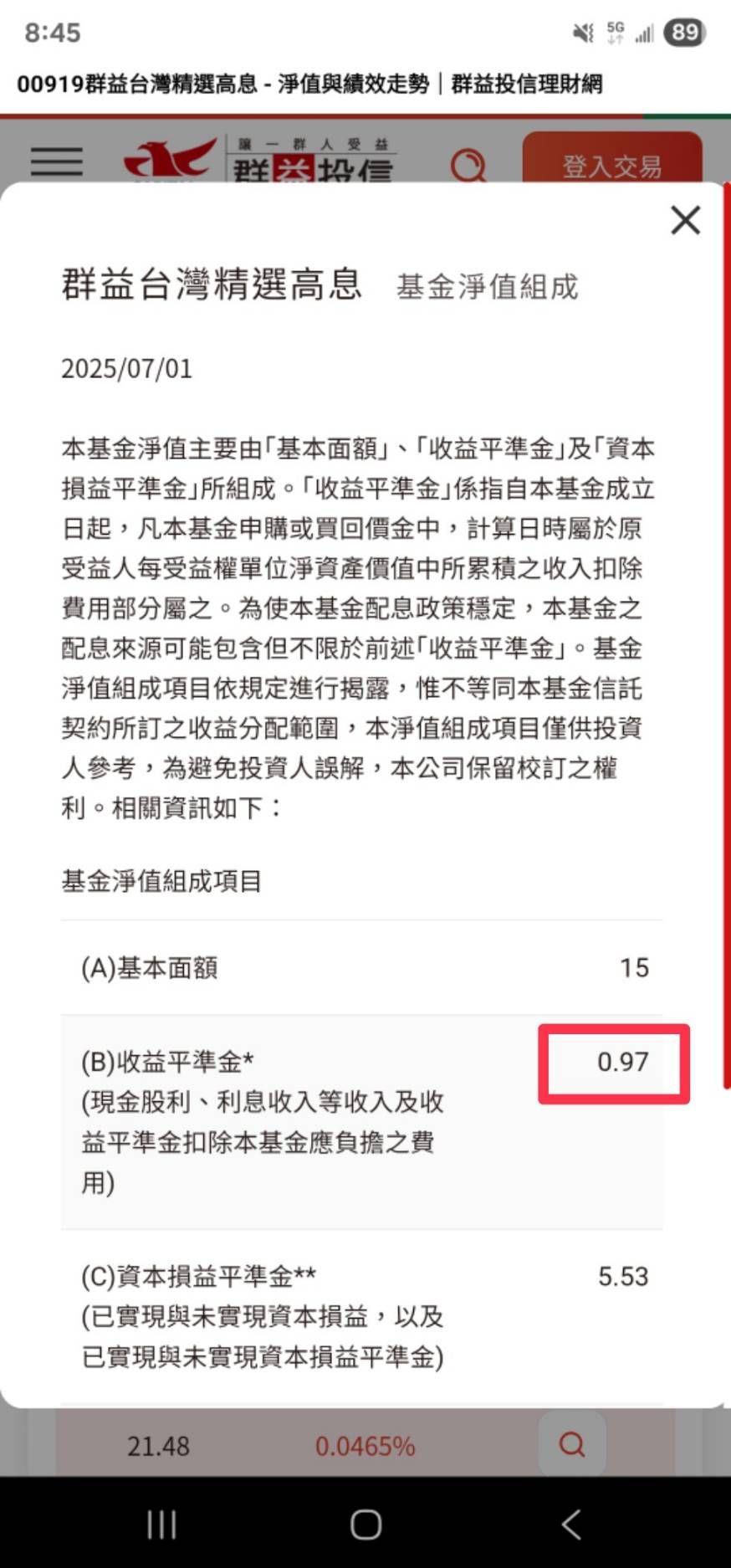Go back with the system back button

tap(571, 1524)
